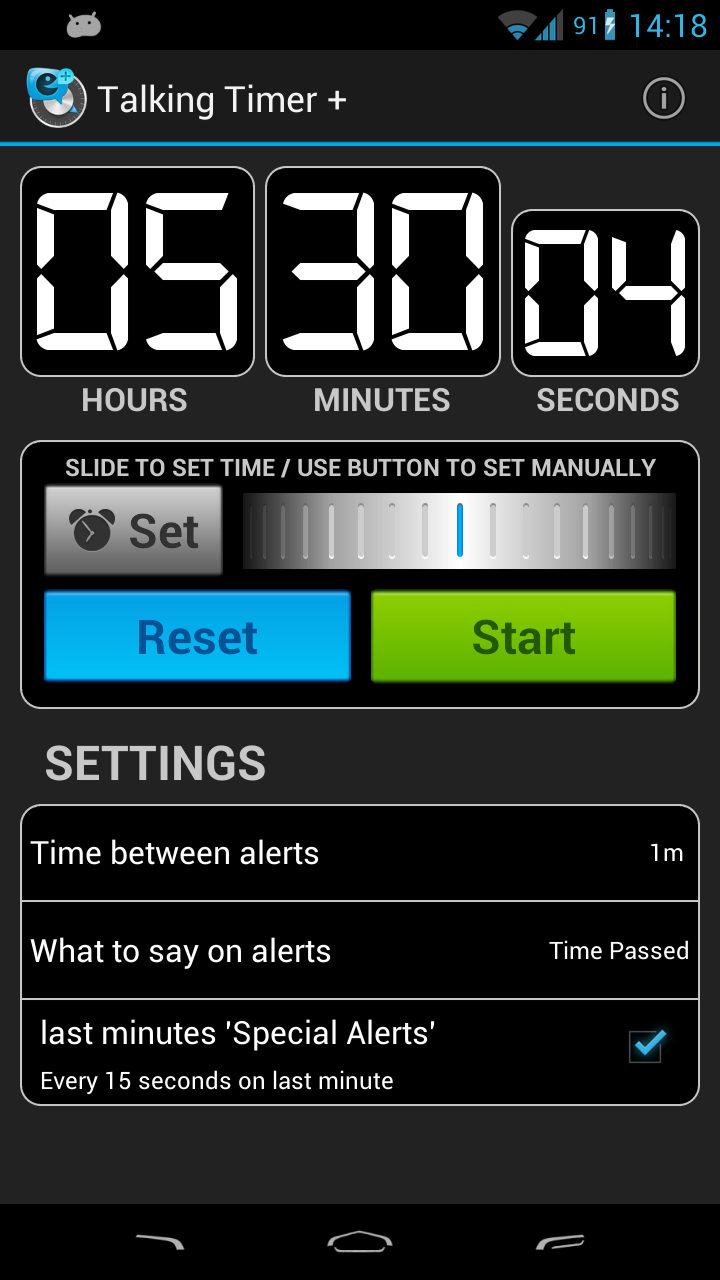Change What to say on alerts
This screenshot has width=720, height=1280.
click(360, 951)
